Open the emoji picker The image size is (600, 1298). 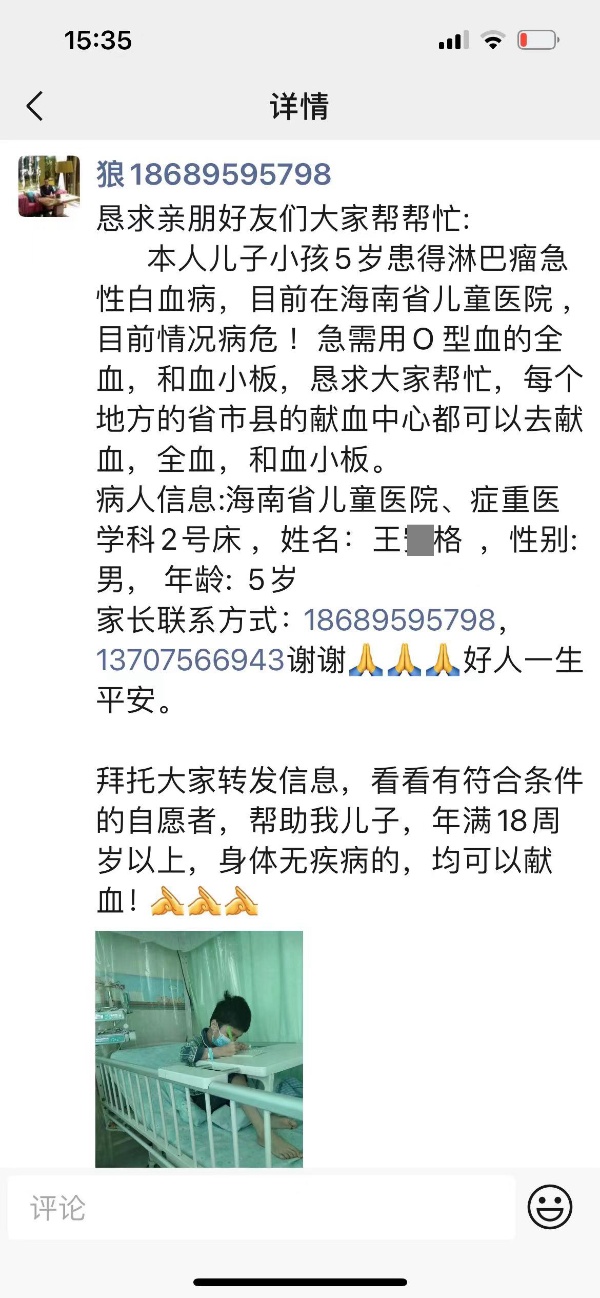click(550, 1208)
